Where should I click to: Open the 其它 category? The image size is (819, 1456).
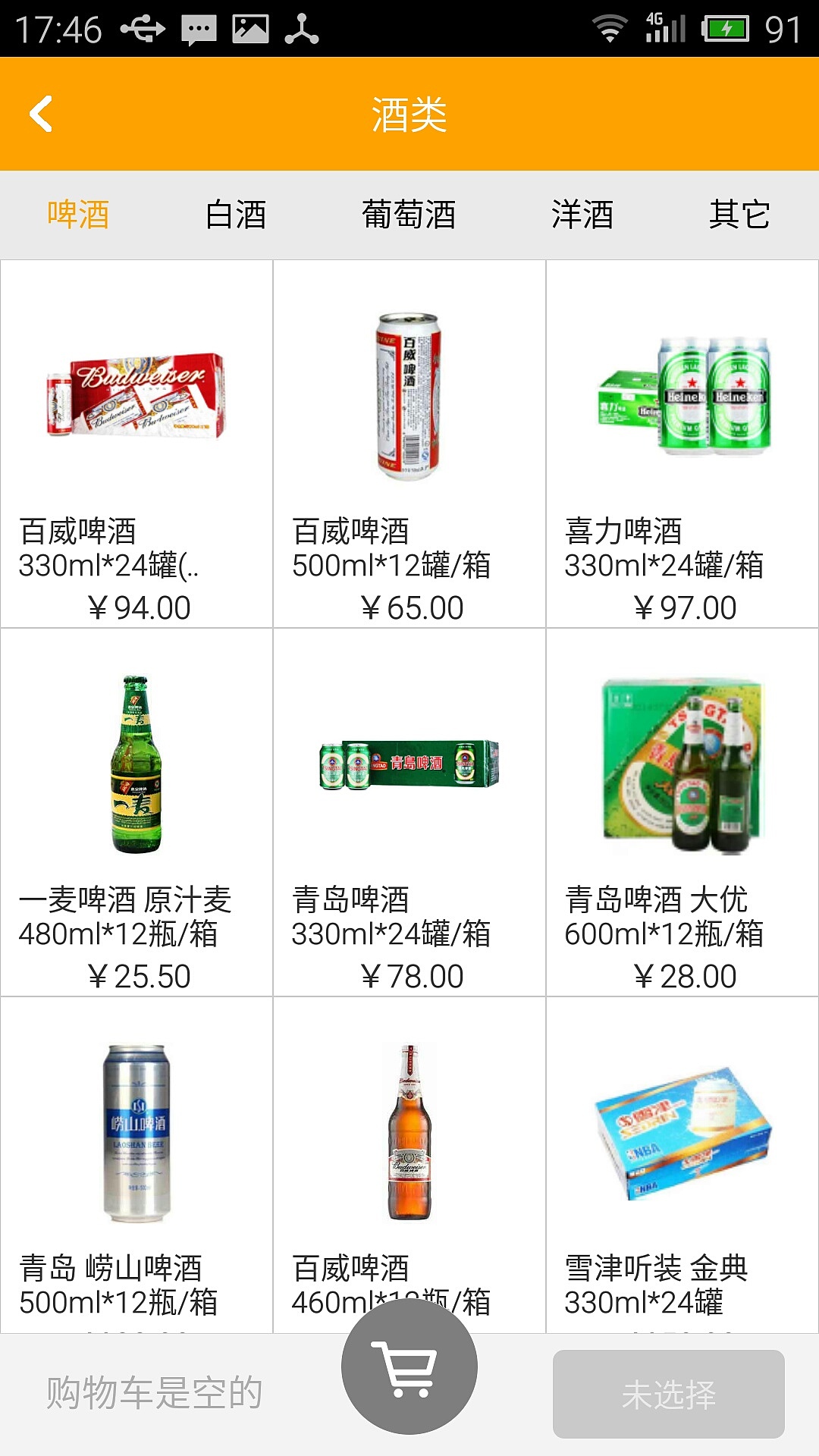[741, 215]
